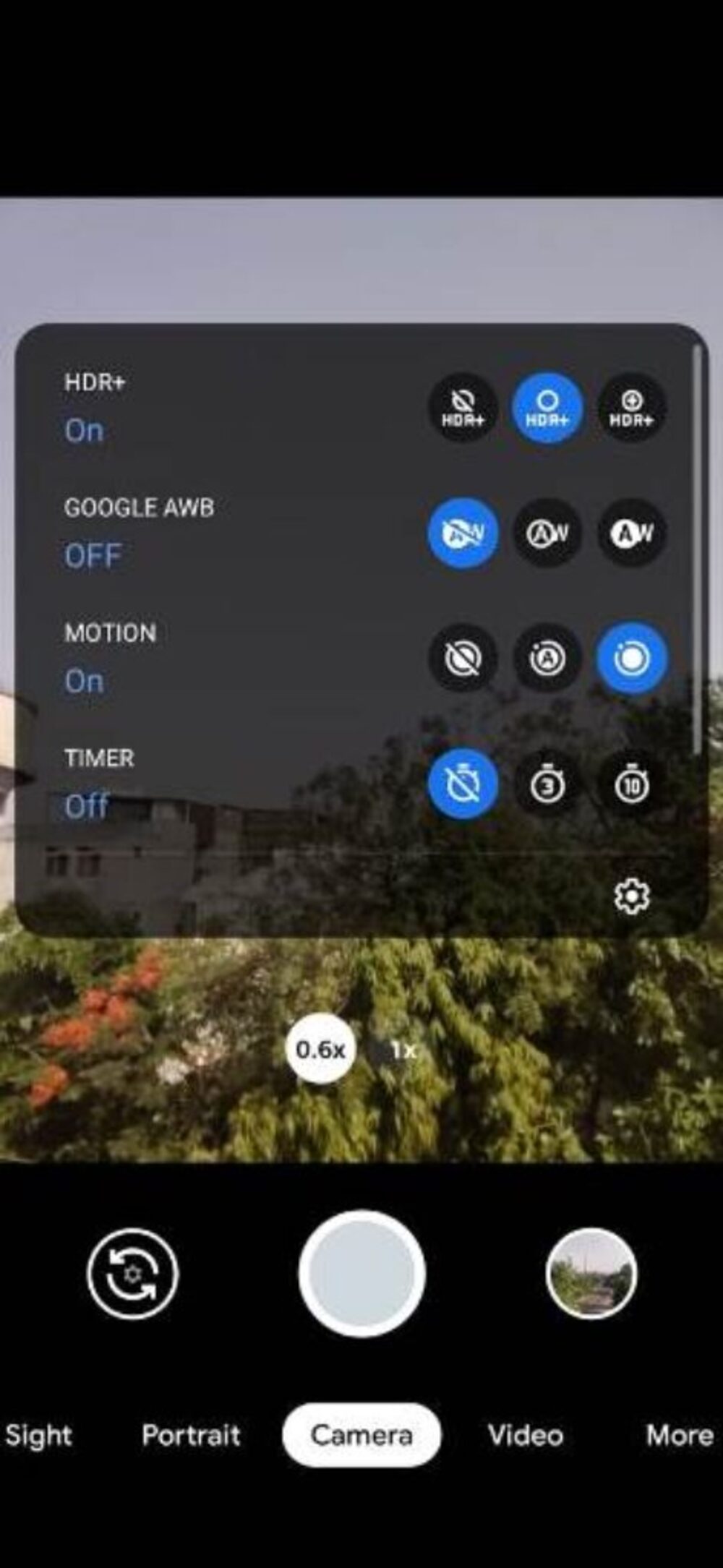723x1568 pixels.
Task: Set Motion to auto
Action: tap(547, 659)
